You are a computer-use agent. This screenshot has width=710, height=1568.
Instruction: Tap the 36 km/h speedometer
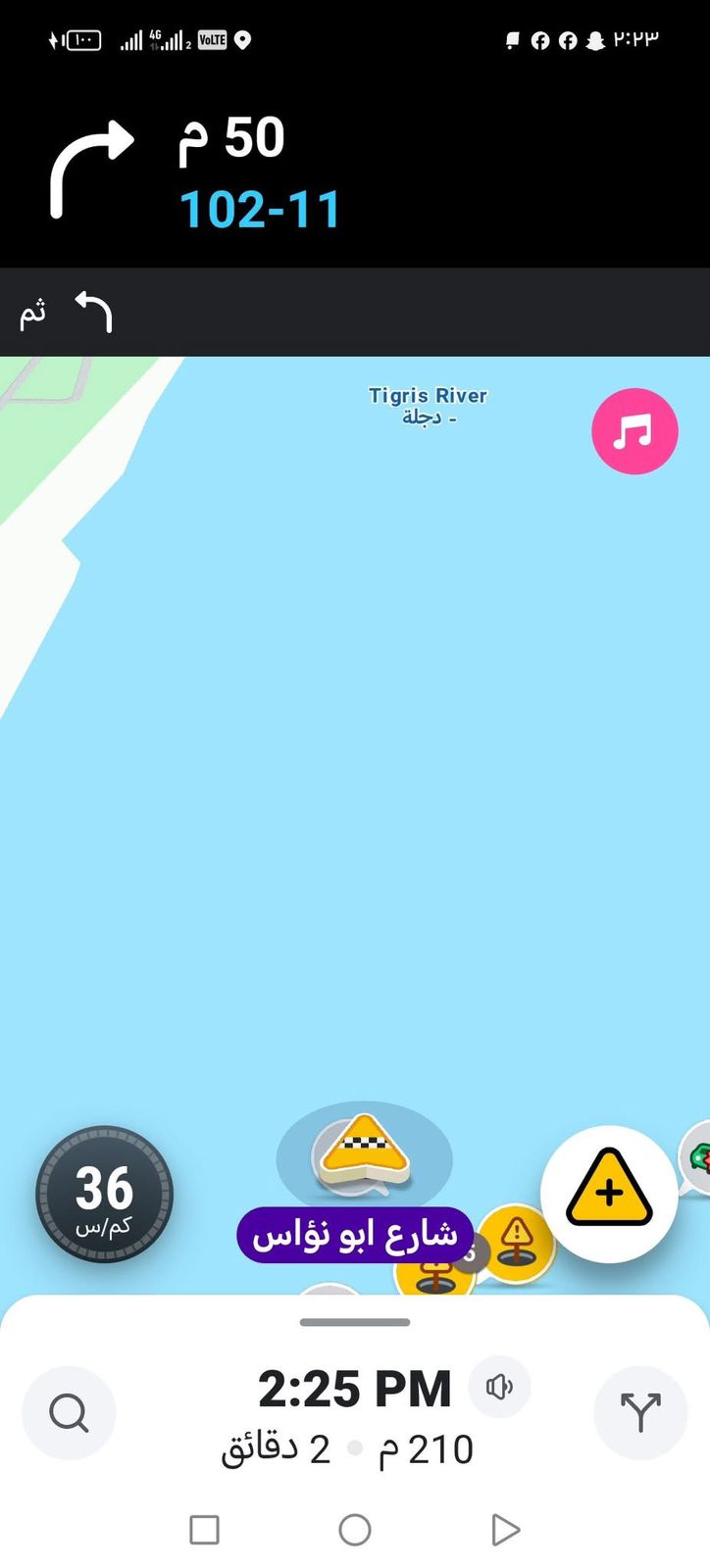(104, 1194)
